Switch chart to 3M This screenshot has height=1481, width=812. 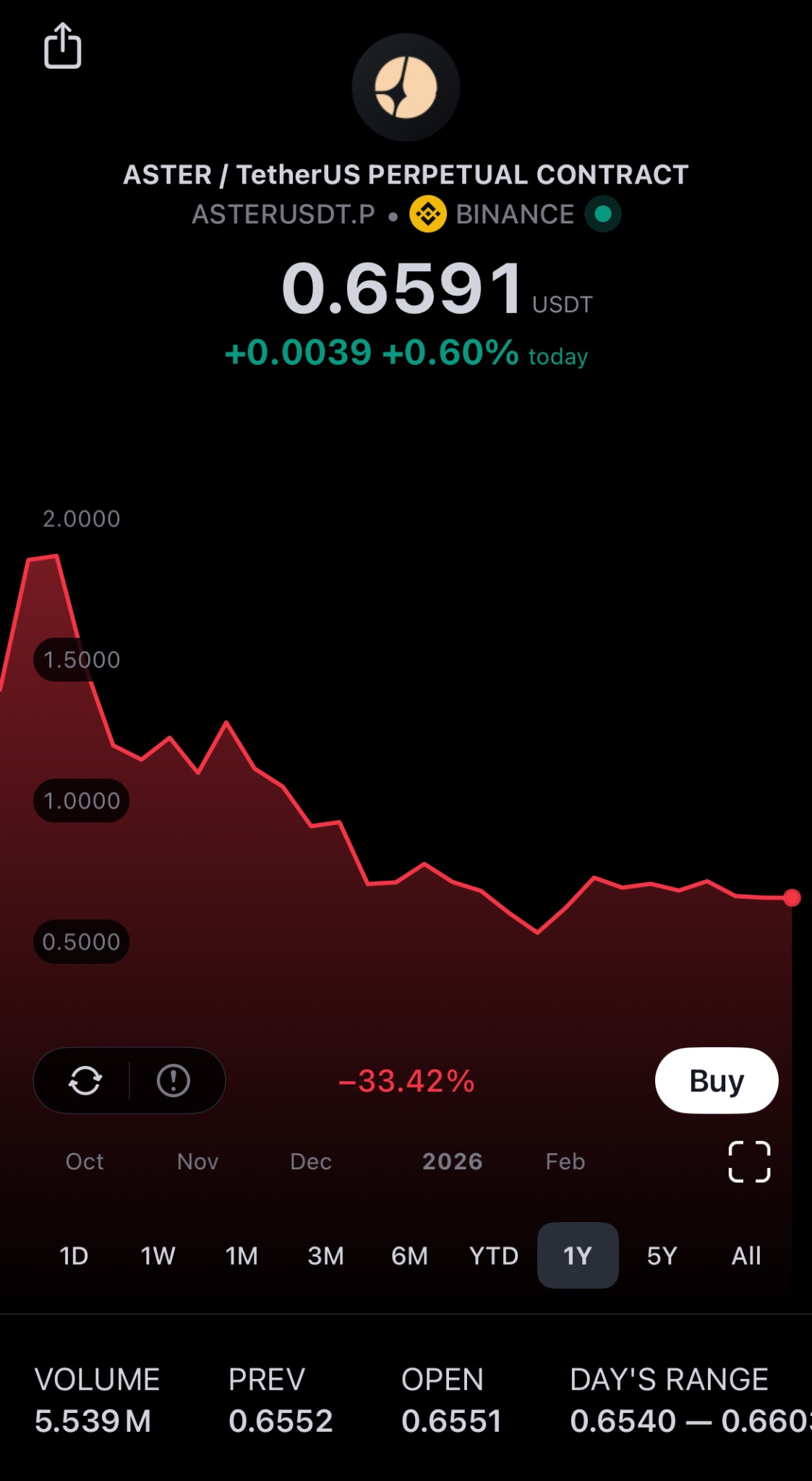point(325,1256)
